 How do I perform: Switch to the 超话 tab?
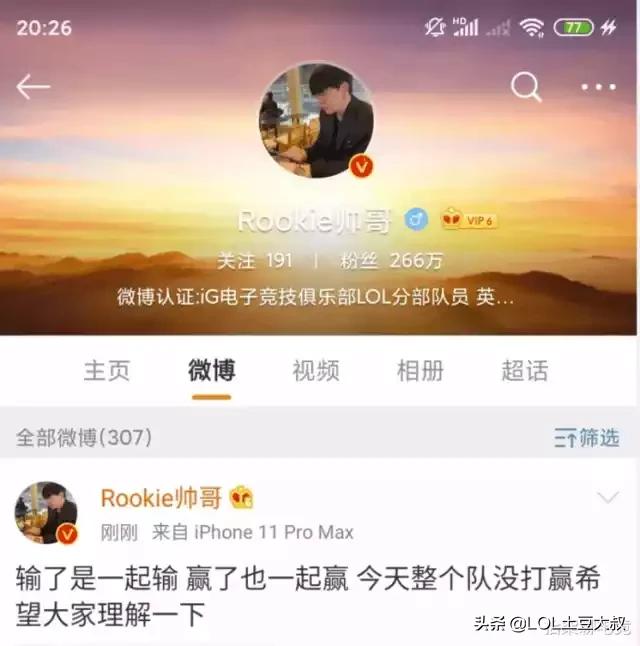[525, 371]
